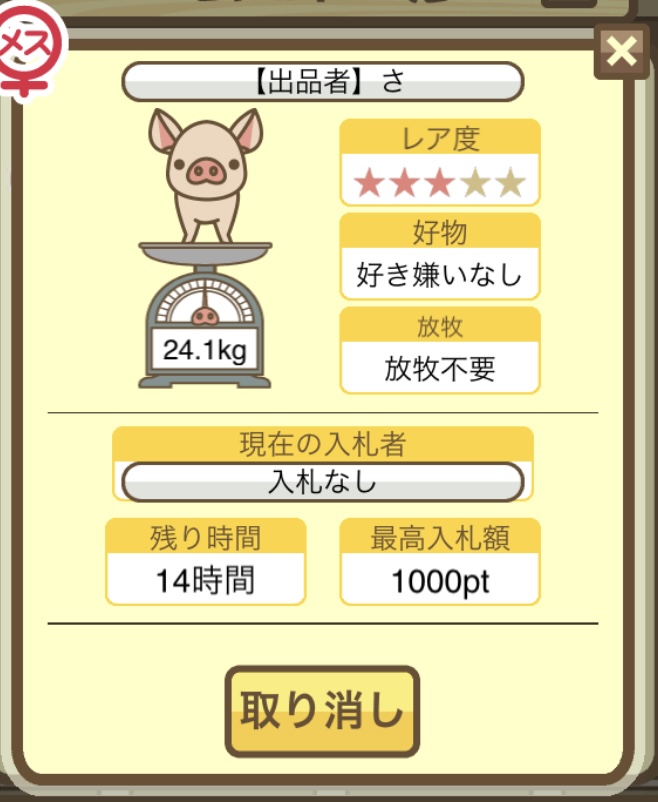Tap the 取り消し cancel button
This screenshot has width=658, height=802.
pyautogui.click(x=322, y=713)
